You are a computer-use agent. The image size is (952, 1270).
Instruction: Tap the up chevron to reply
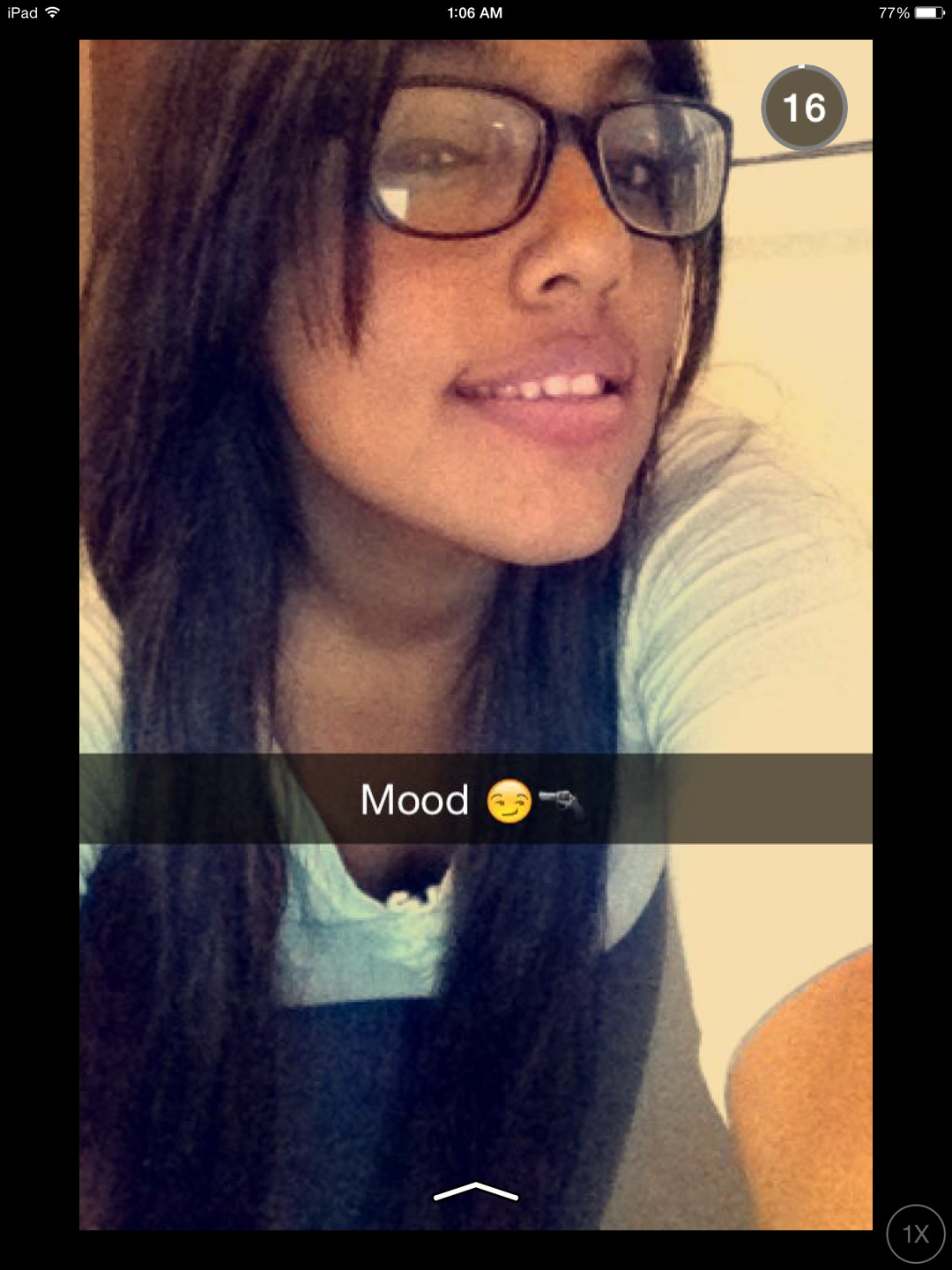click(x=476, y=1192)
